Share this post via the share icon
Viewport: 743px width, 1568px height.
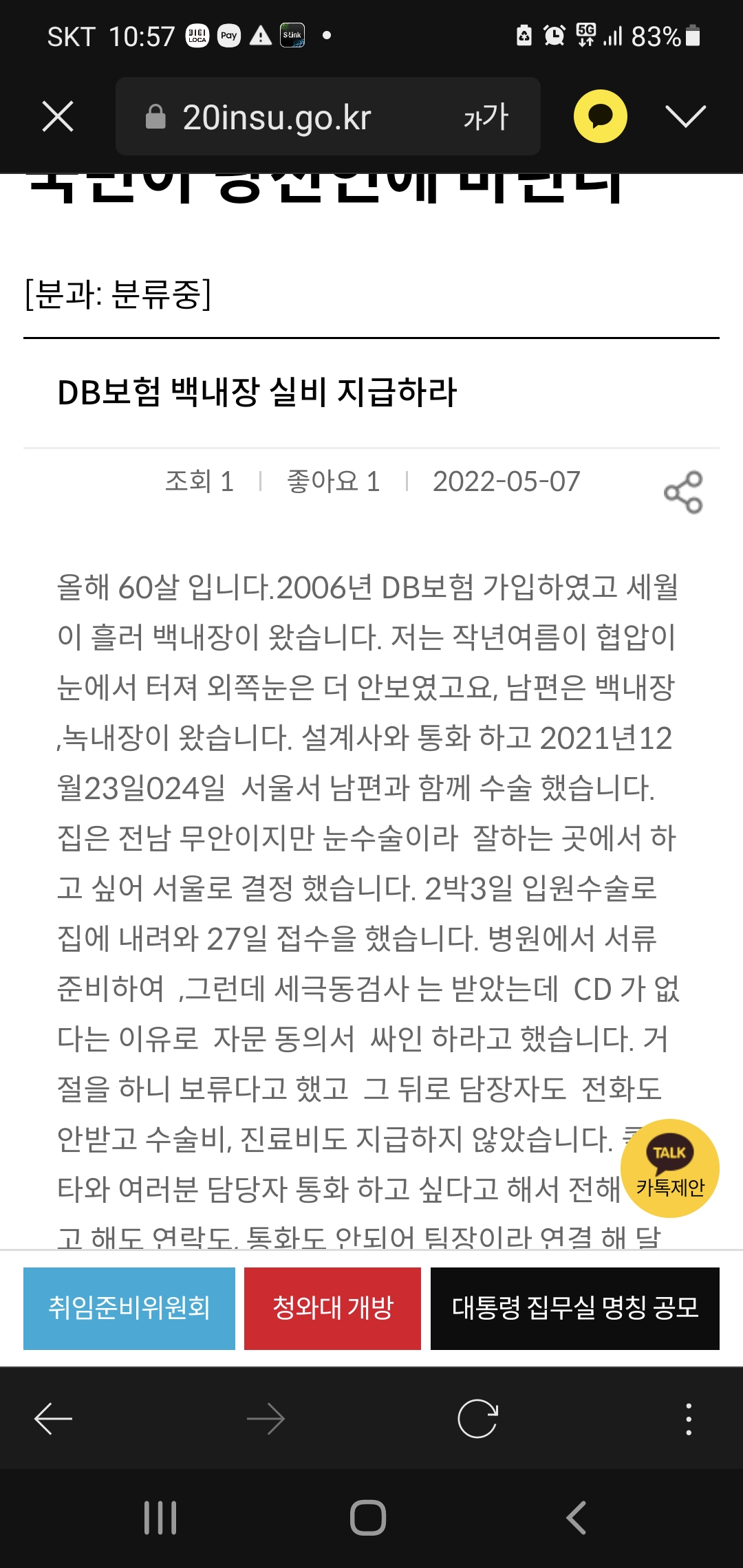[683, 492]
